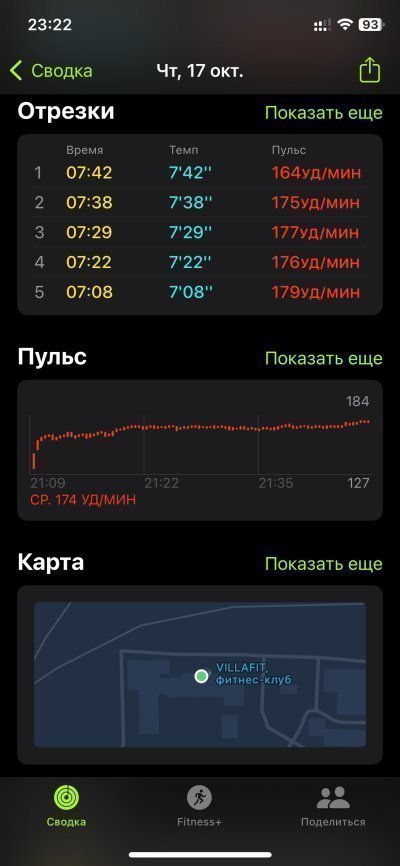Go back to Сводка

(51, 71)
